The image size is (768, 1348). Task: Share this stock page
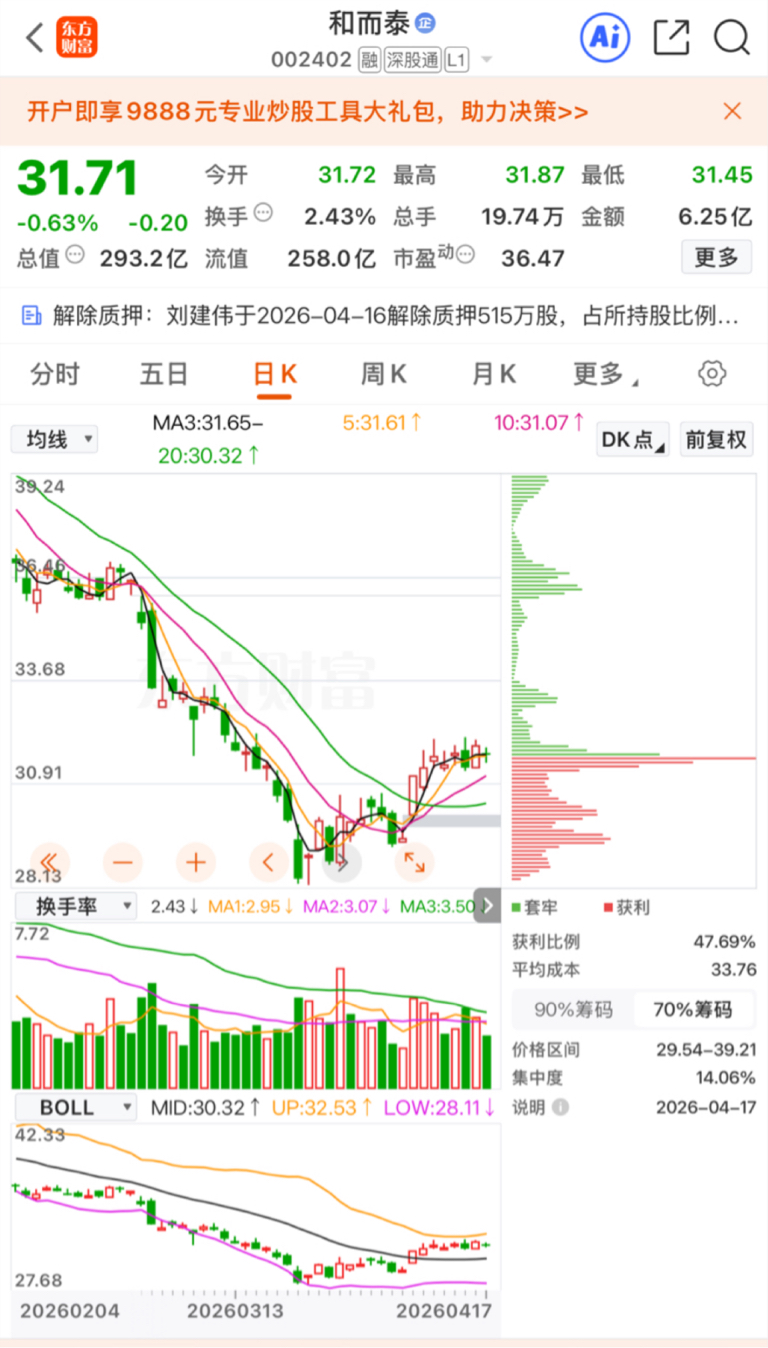(x=672, y=38)
